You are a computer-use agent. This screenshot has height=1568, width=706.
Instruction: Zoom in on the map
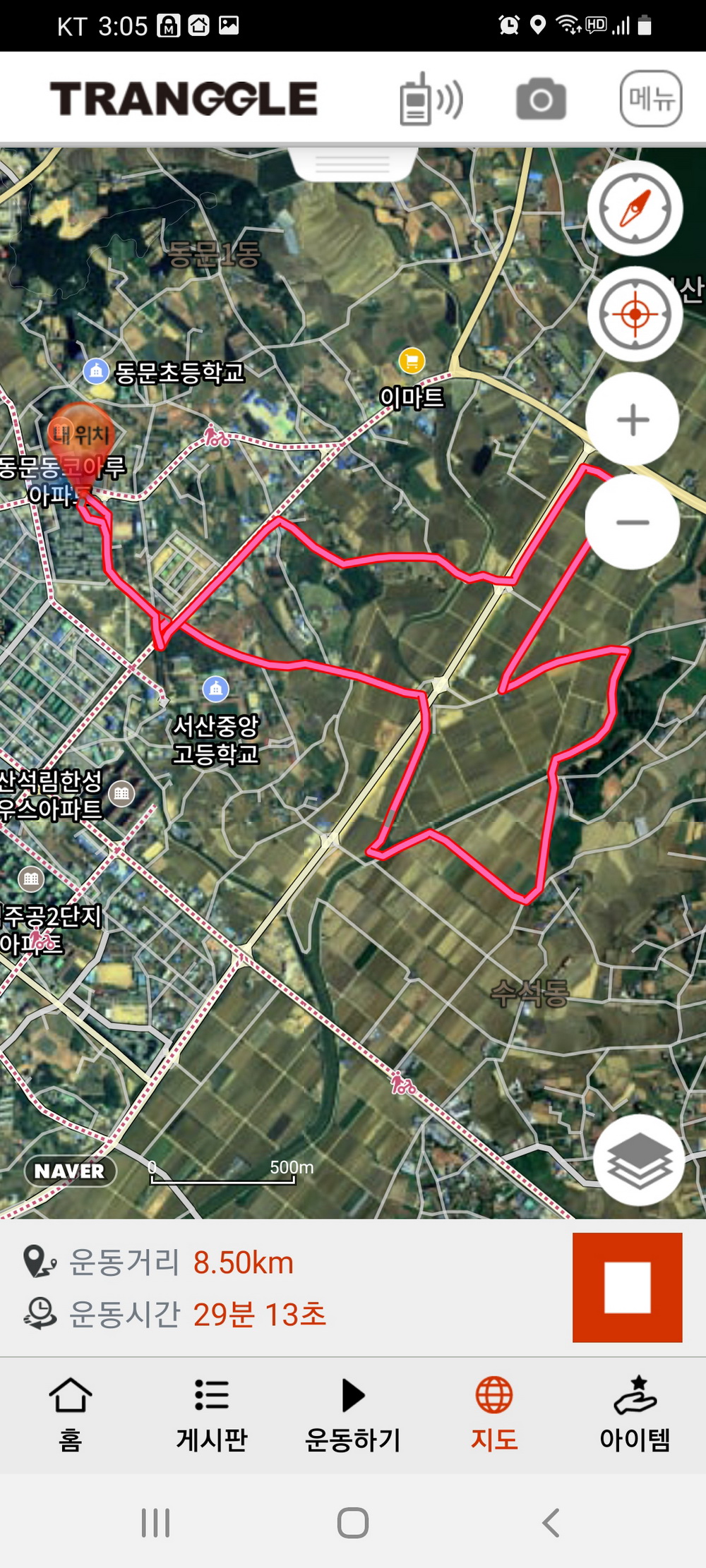[633, 420]
